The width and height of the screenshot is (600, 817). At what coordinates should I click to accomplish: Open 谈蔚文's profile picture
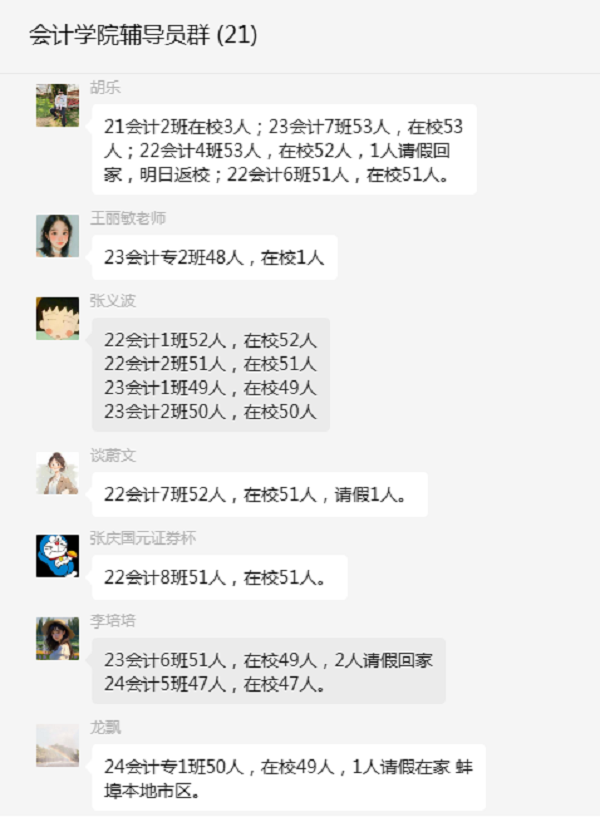pos(57,473)
